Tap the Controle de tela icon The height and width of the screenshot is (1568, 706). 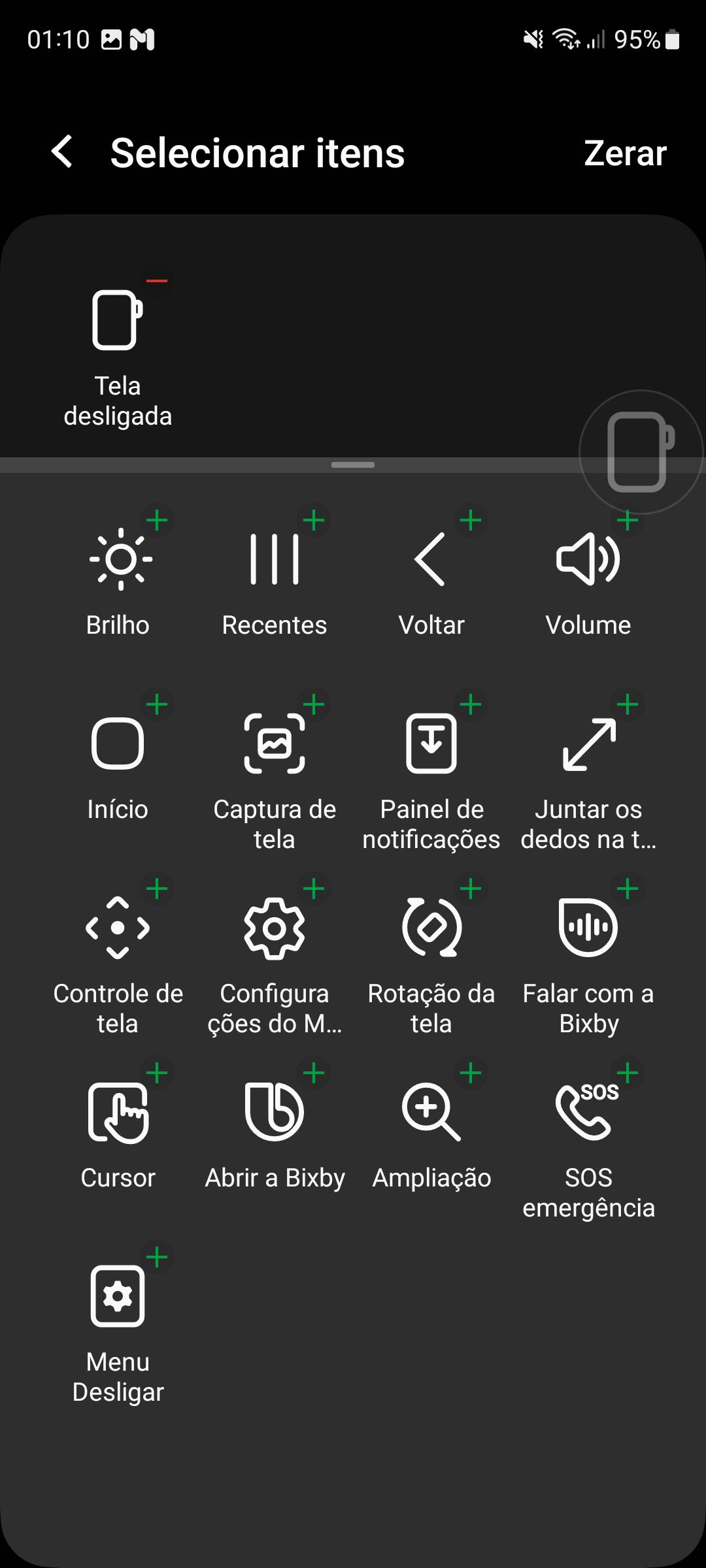click(119, 929)
